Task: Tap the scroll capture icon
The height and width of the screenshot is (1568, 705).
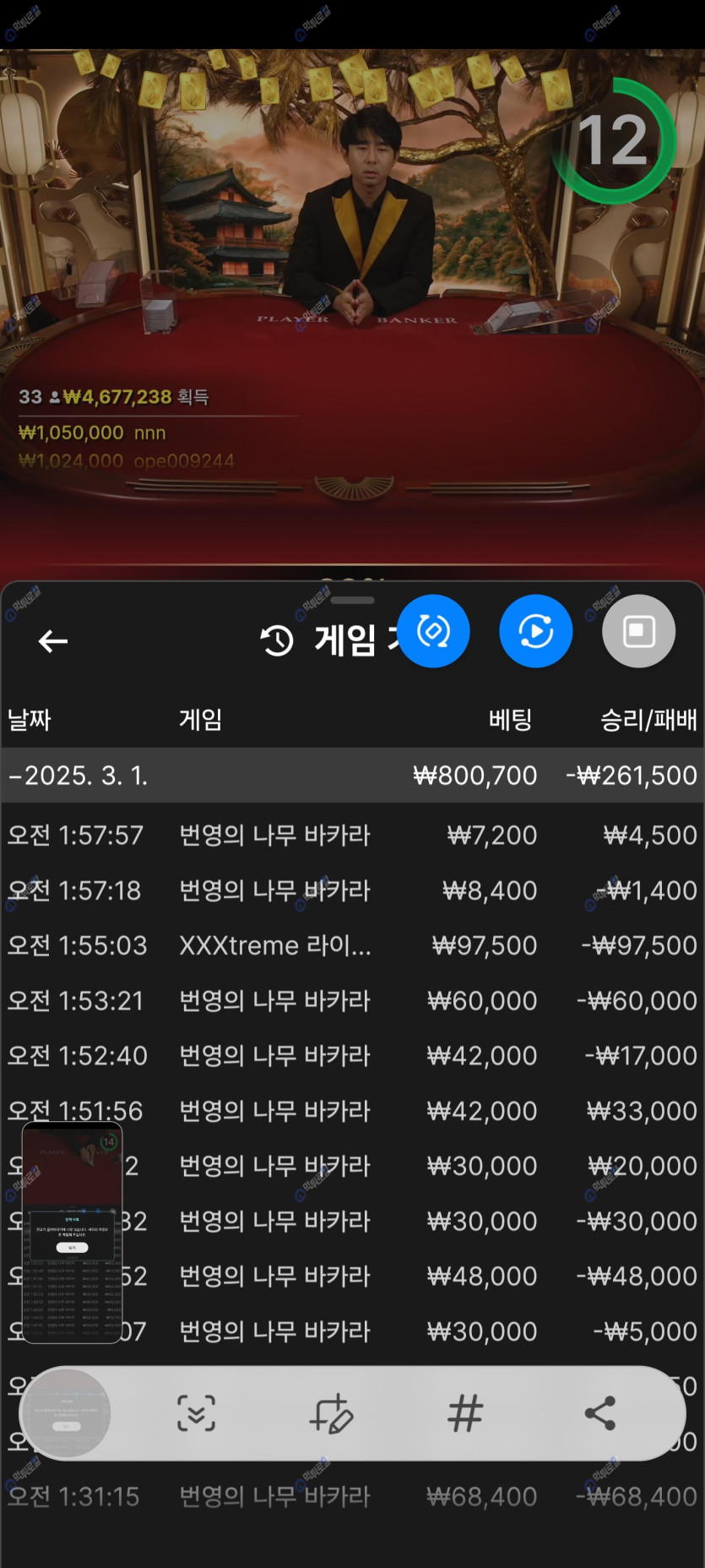Action: point(196,1413)
